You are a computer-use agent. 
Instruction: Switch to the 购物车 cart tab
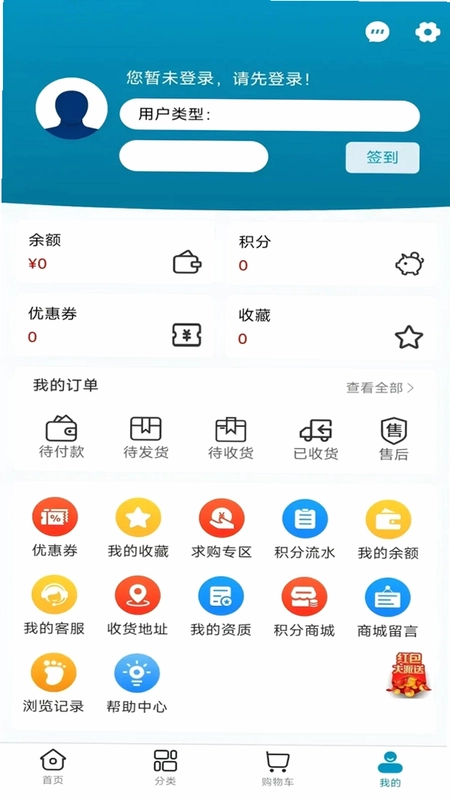[278, 768]
